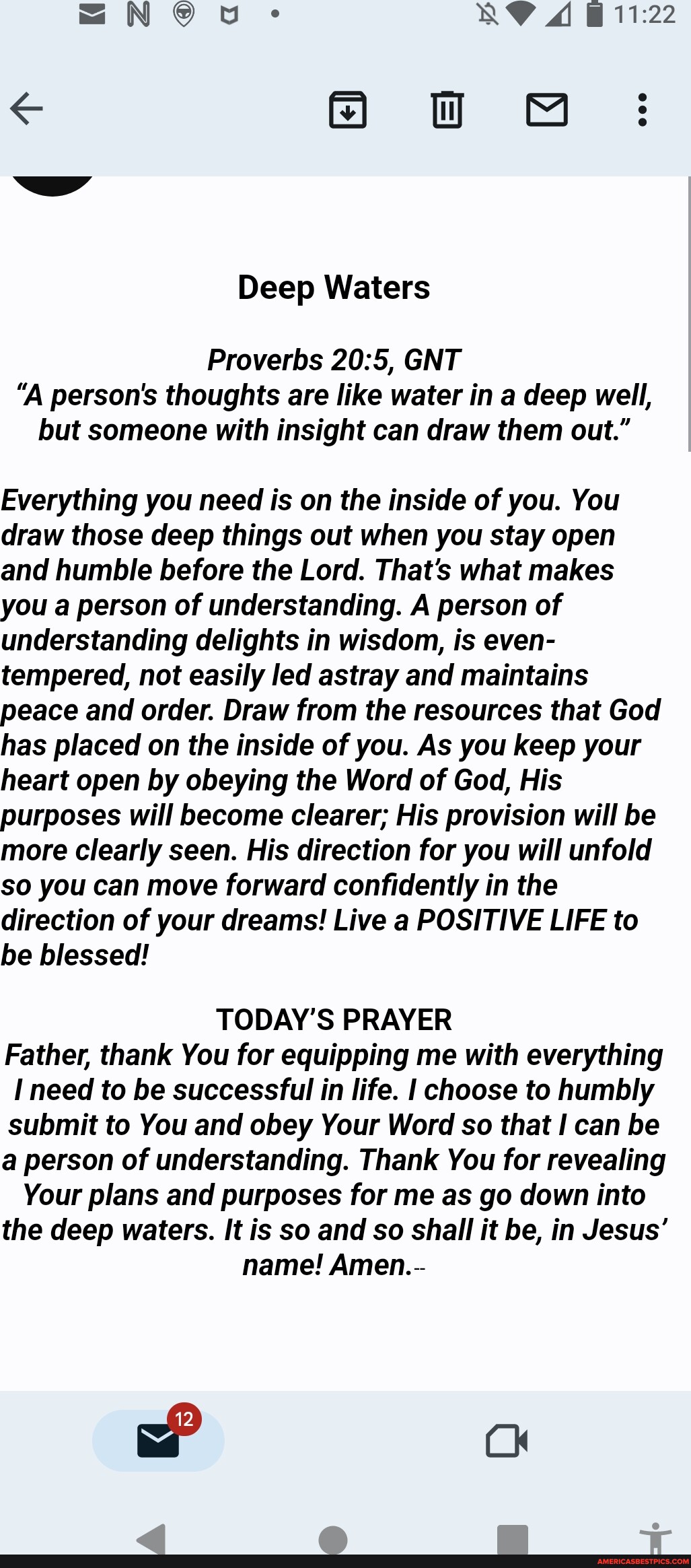691x1568 pixels.
Task: Switch to the Meet video tab
Action: 507,1441
